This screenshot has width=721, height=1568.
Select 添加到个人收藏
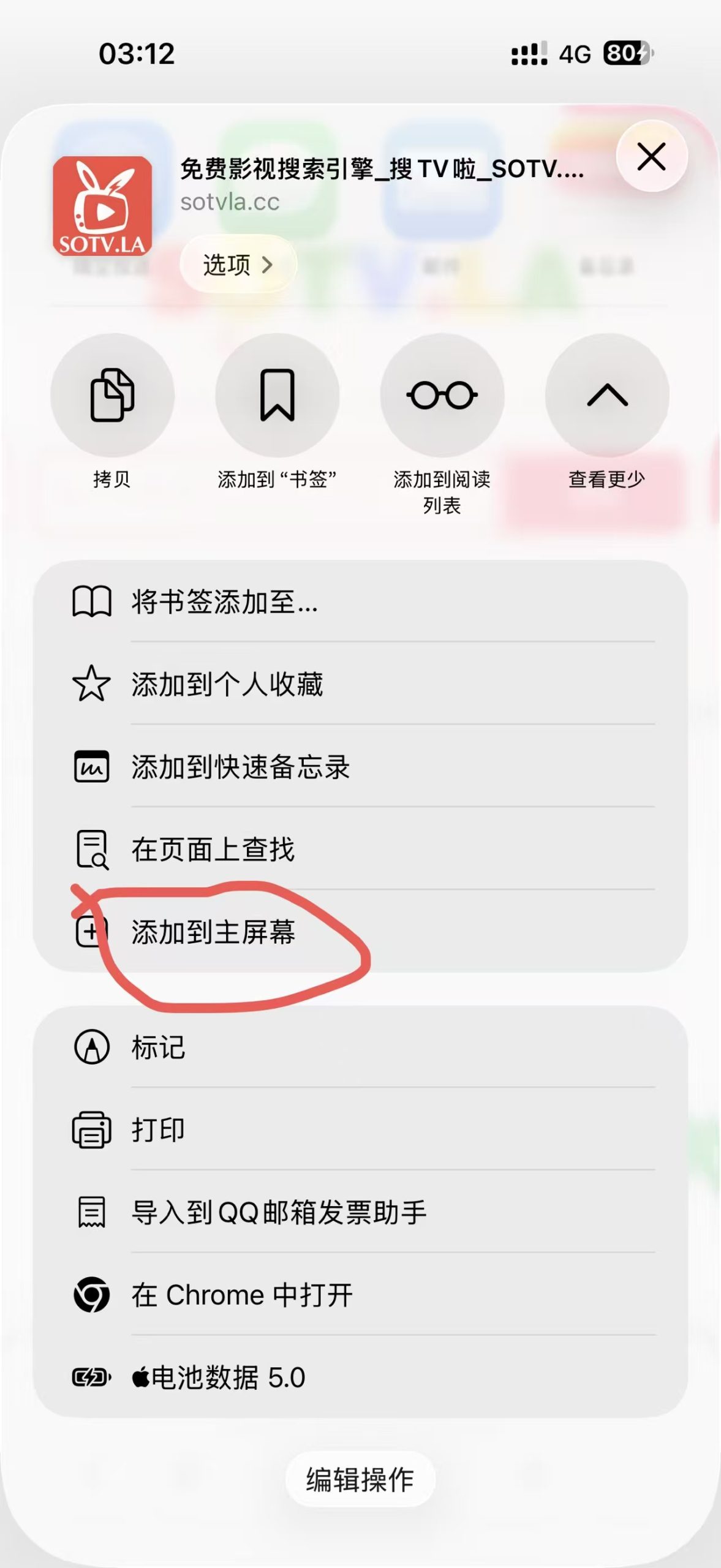pos(360,684)
